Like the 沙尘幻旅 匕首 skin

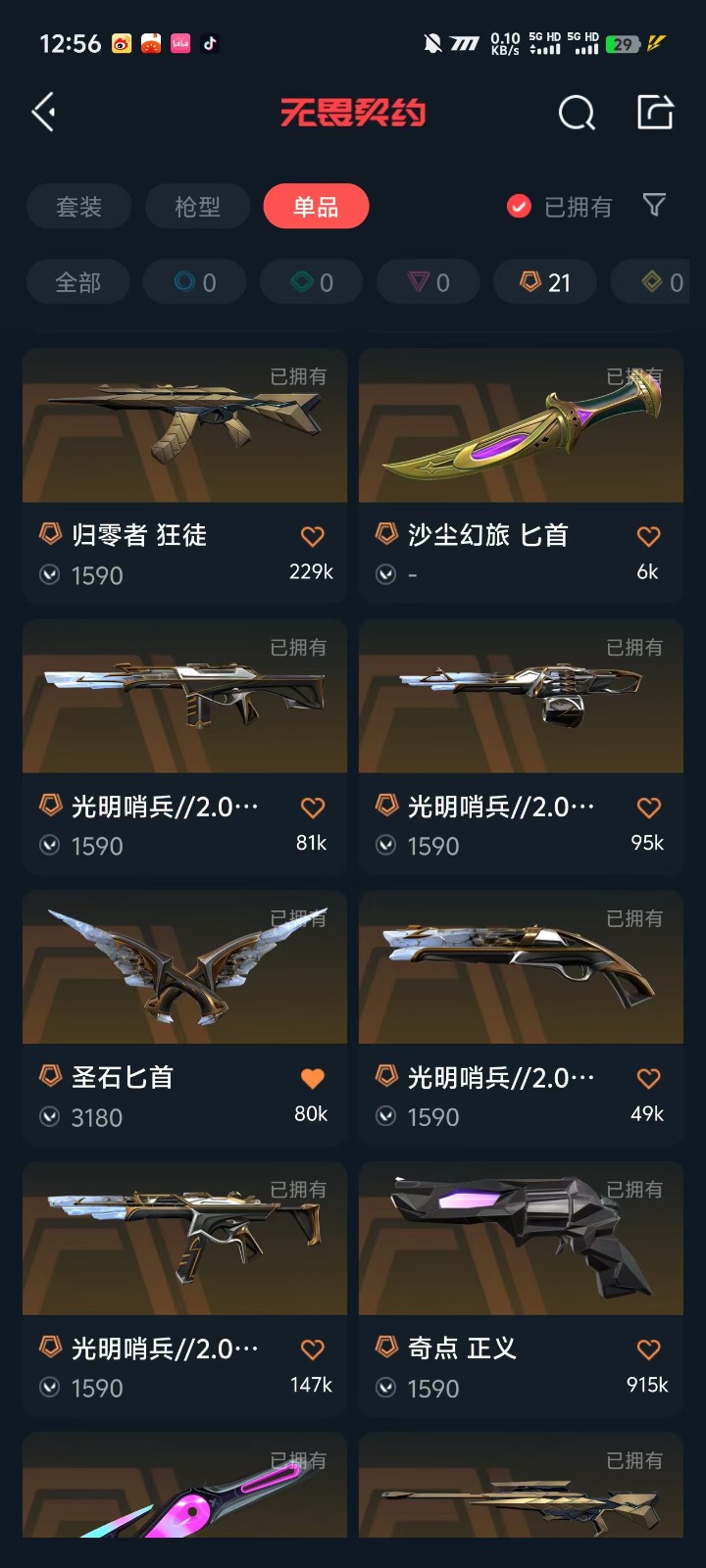(649, 536)
